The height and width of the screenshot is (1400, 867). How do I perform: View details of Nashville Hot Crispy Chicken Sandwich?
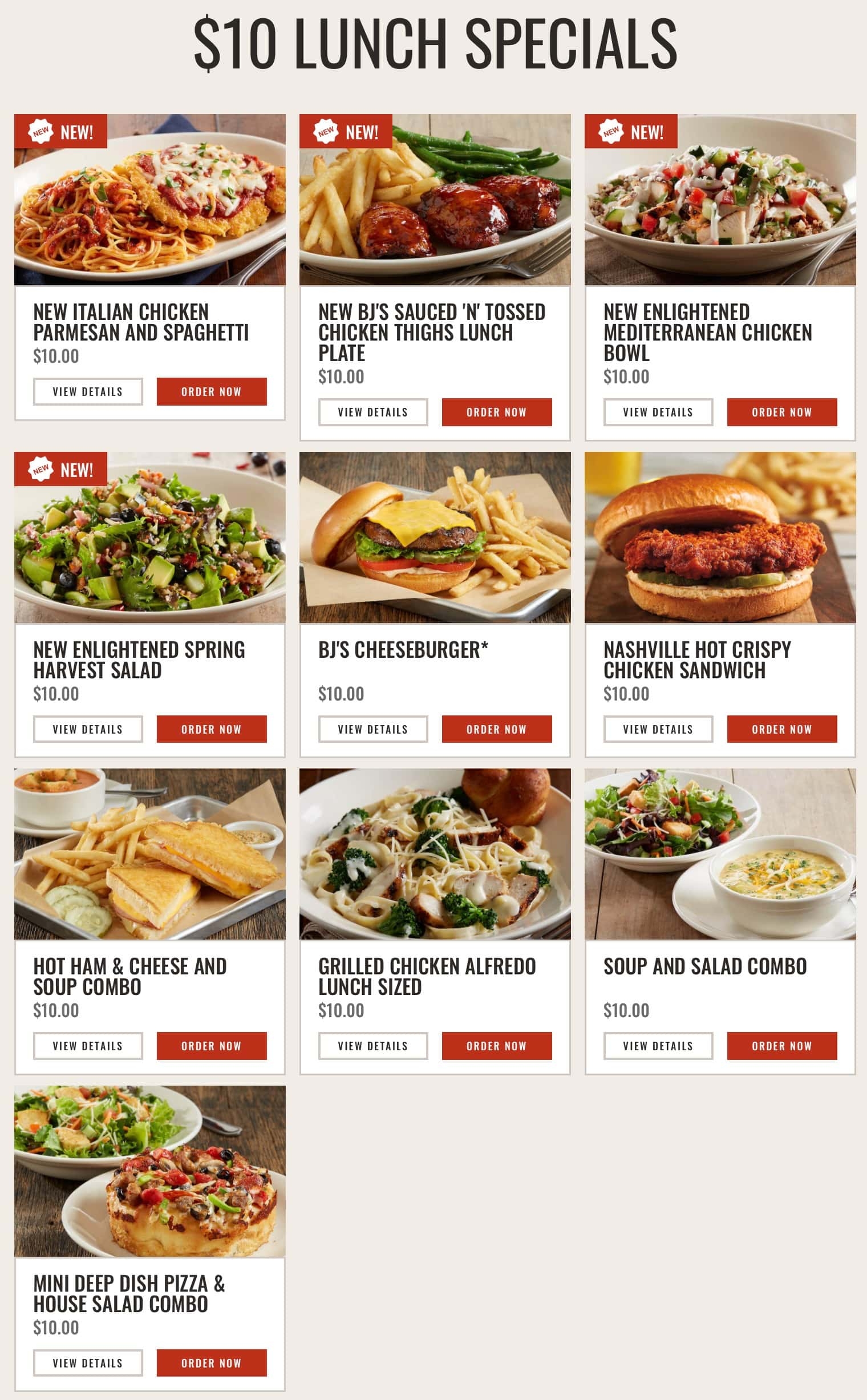click(658, 729)
